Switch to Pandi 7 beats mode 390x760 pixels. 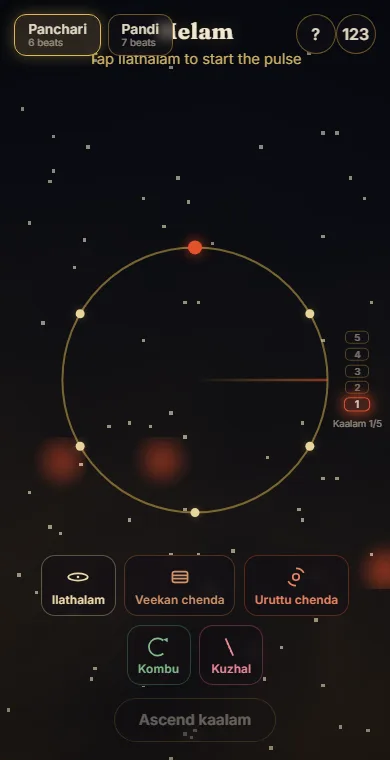click(140, 35)
